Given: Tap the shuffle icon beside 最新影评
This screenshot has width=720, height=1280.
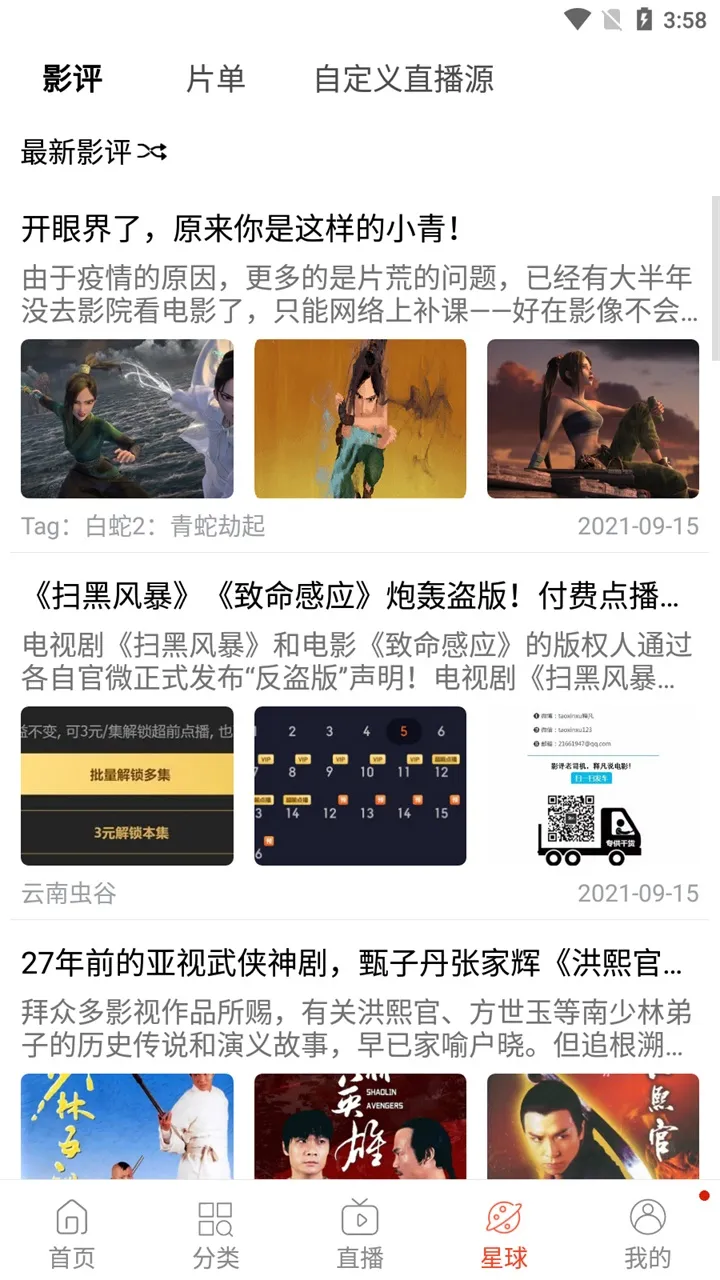Looking at the screenshot, I should point(152,152).
